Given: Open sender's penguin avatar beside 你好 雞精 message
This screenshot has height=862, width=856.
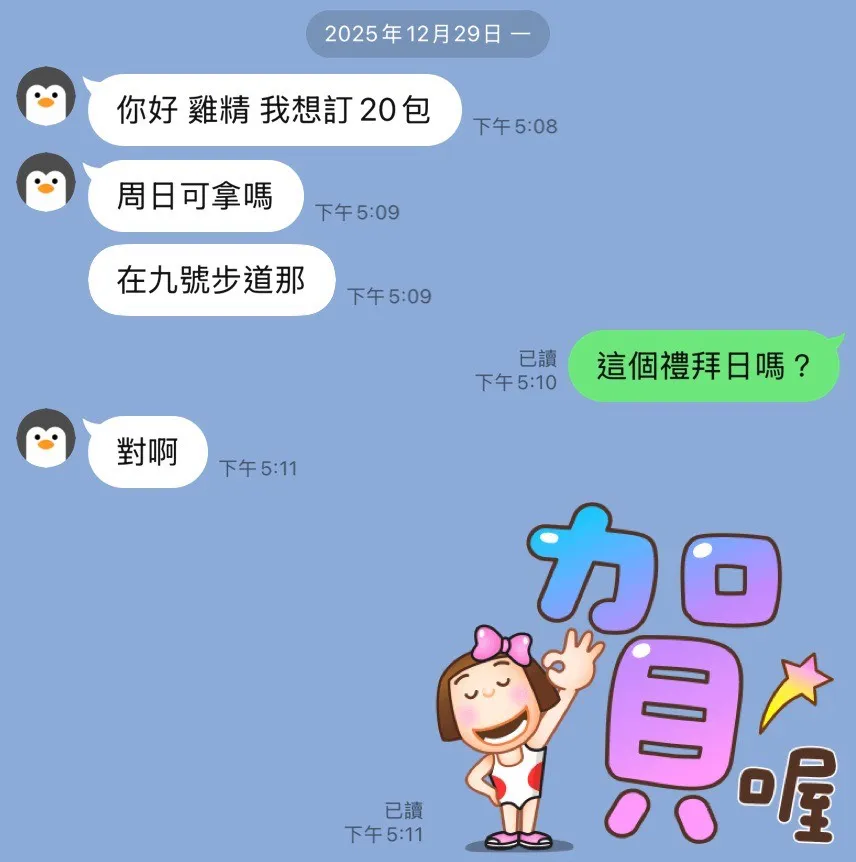Looking at the screenshot, I should (x=46, y=97).
